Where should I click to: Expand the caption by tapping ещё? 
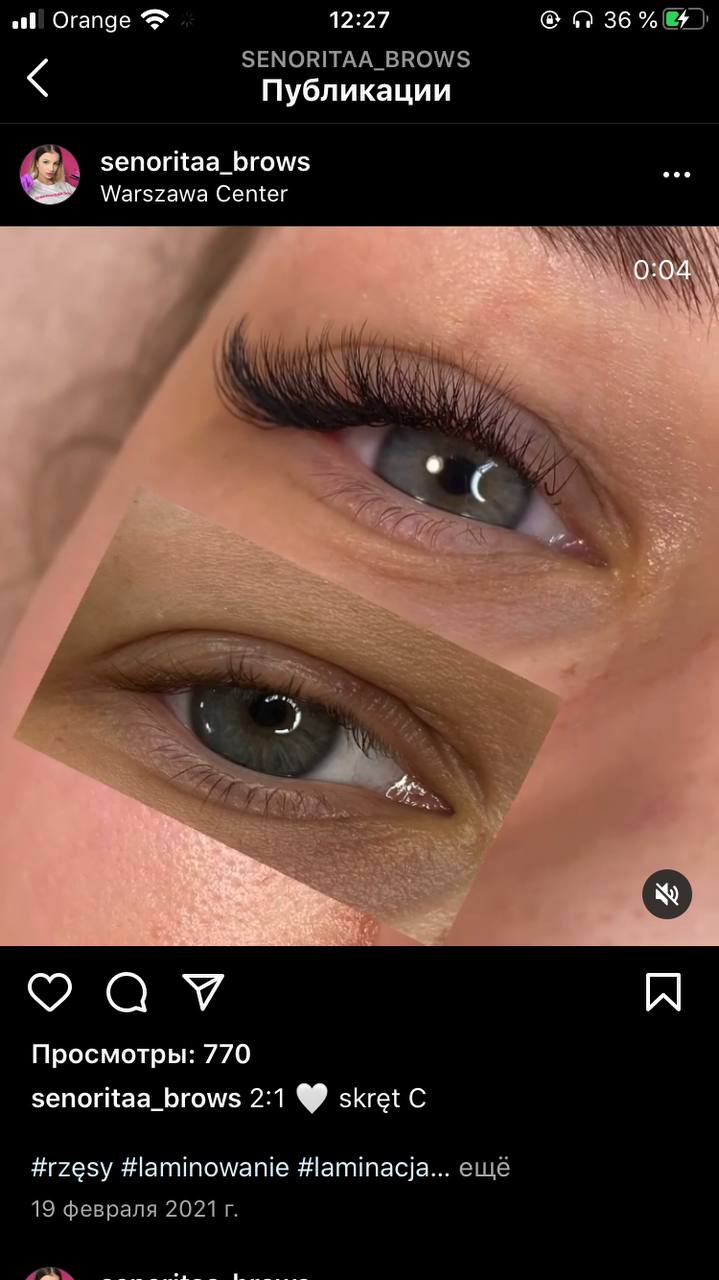click(x=484, y=1167)
